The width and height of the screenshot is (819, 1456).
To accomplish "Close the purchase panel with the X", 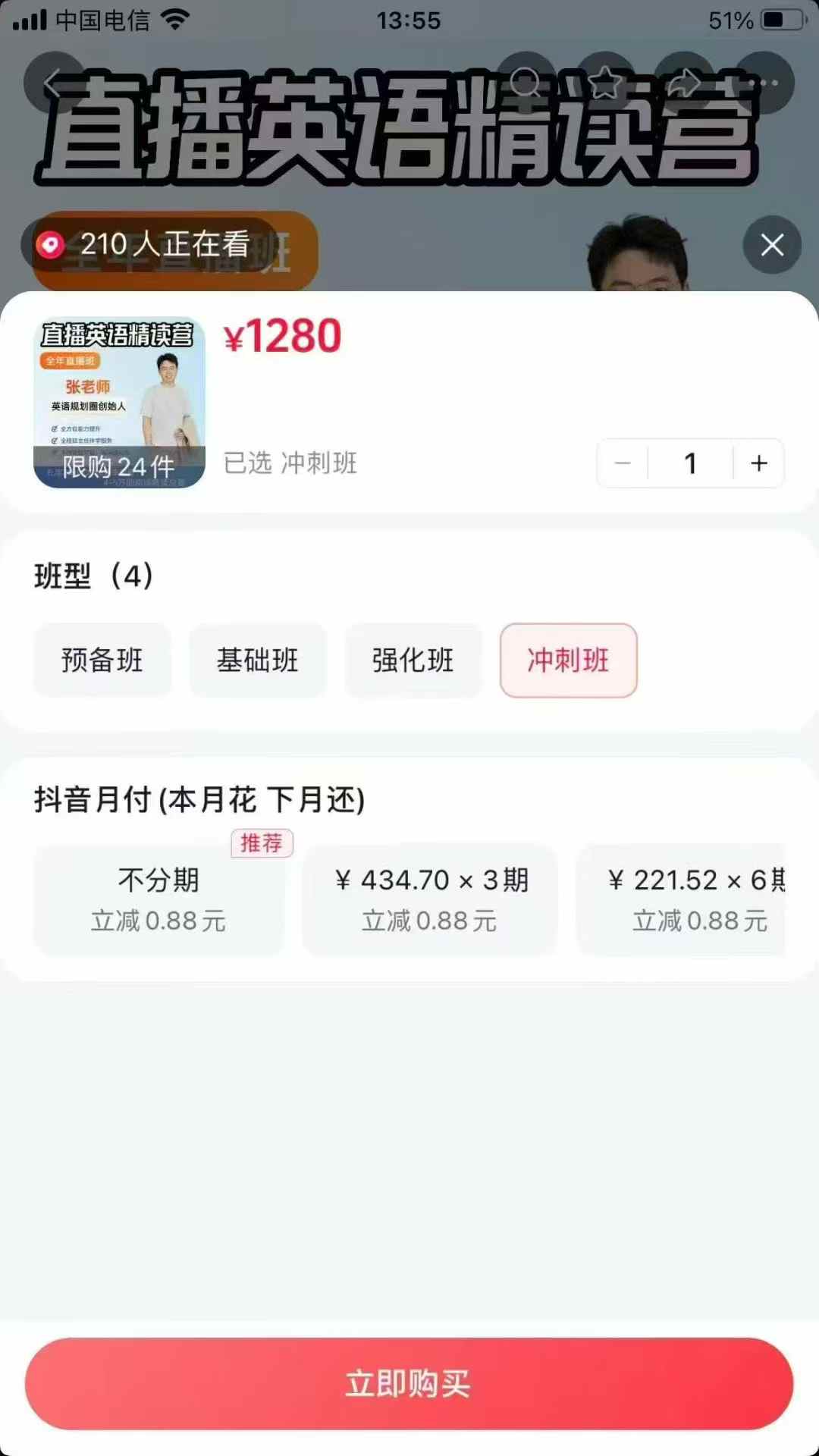I will (772, 245).
